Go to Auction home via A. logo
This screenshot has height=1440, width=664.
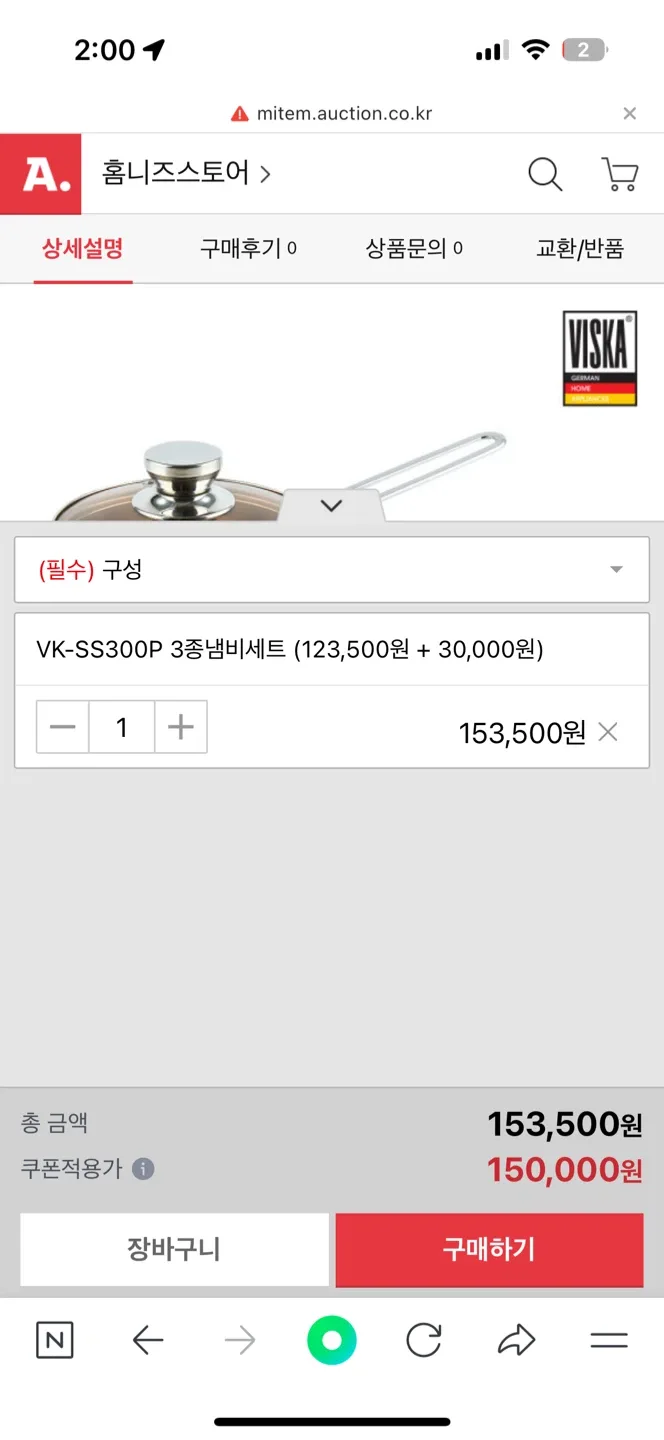[40, 174]
